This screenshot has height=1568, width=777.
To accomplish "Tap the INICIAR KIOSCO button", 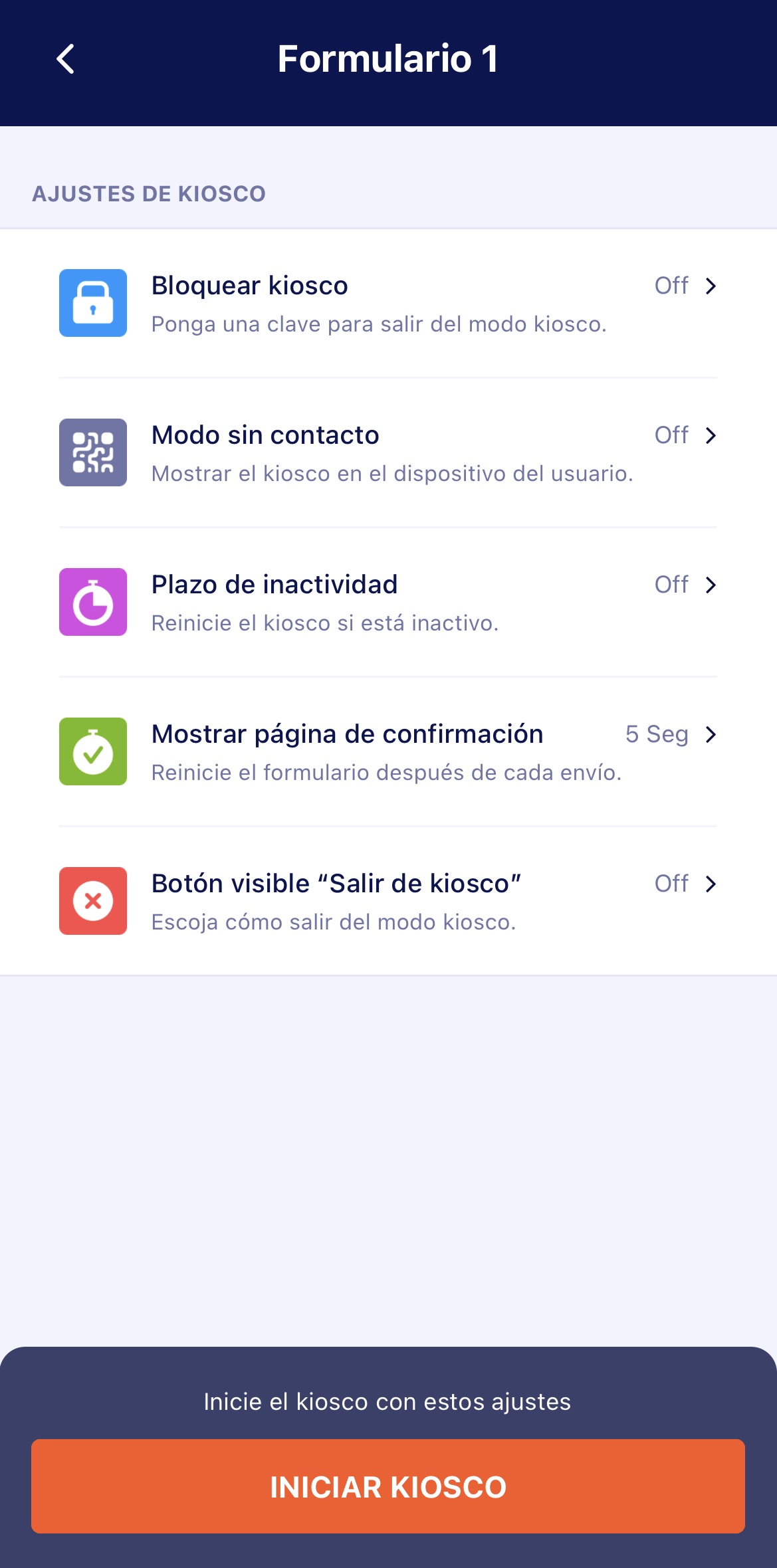I will 388,1486.
